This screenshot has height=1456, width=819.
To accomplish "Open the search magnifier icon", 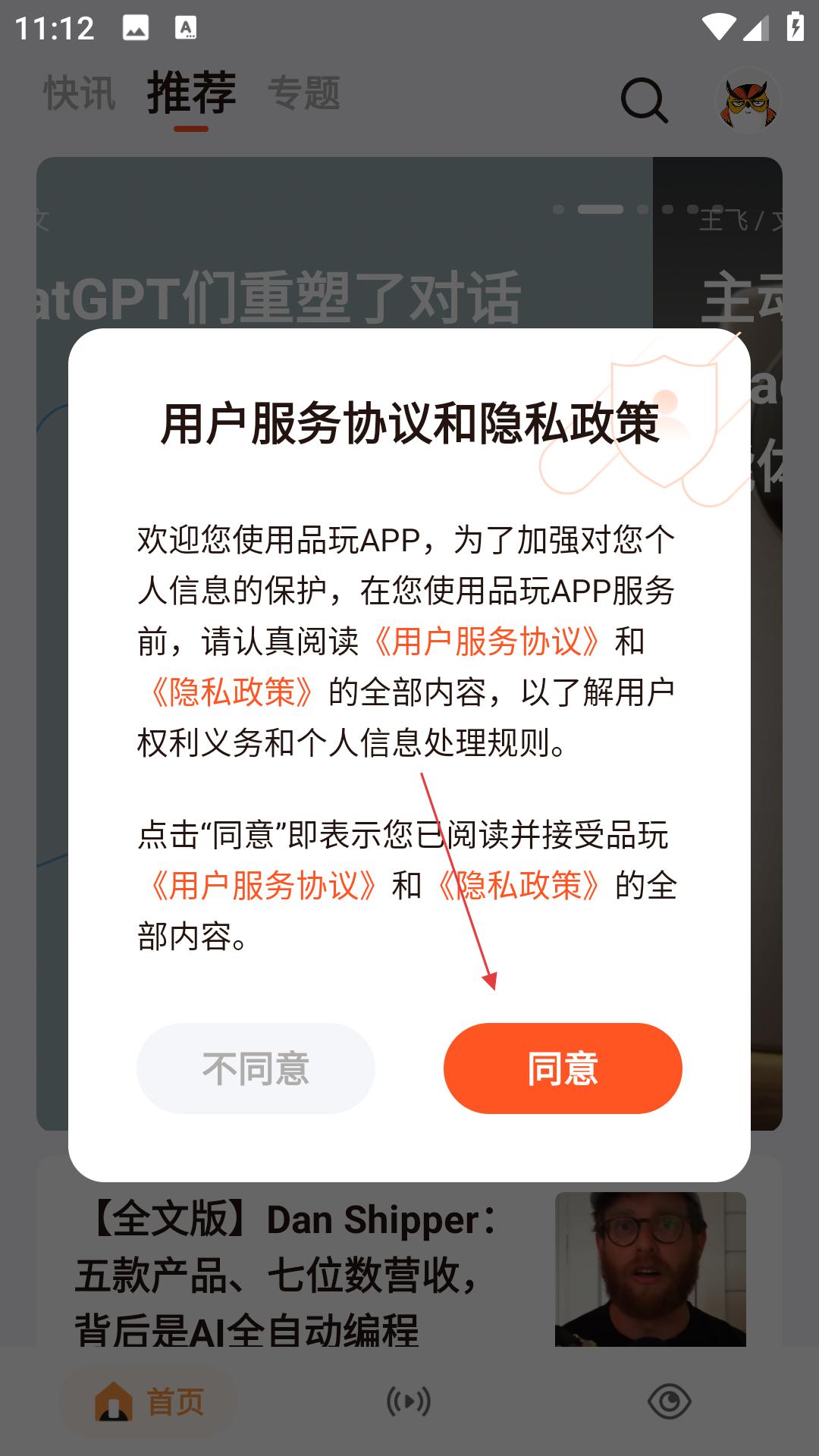I will coord(644,100).
